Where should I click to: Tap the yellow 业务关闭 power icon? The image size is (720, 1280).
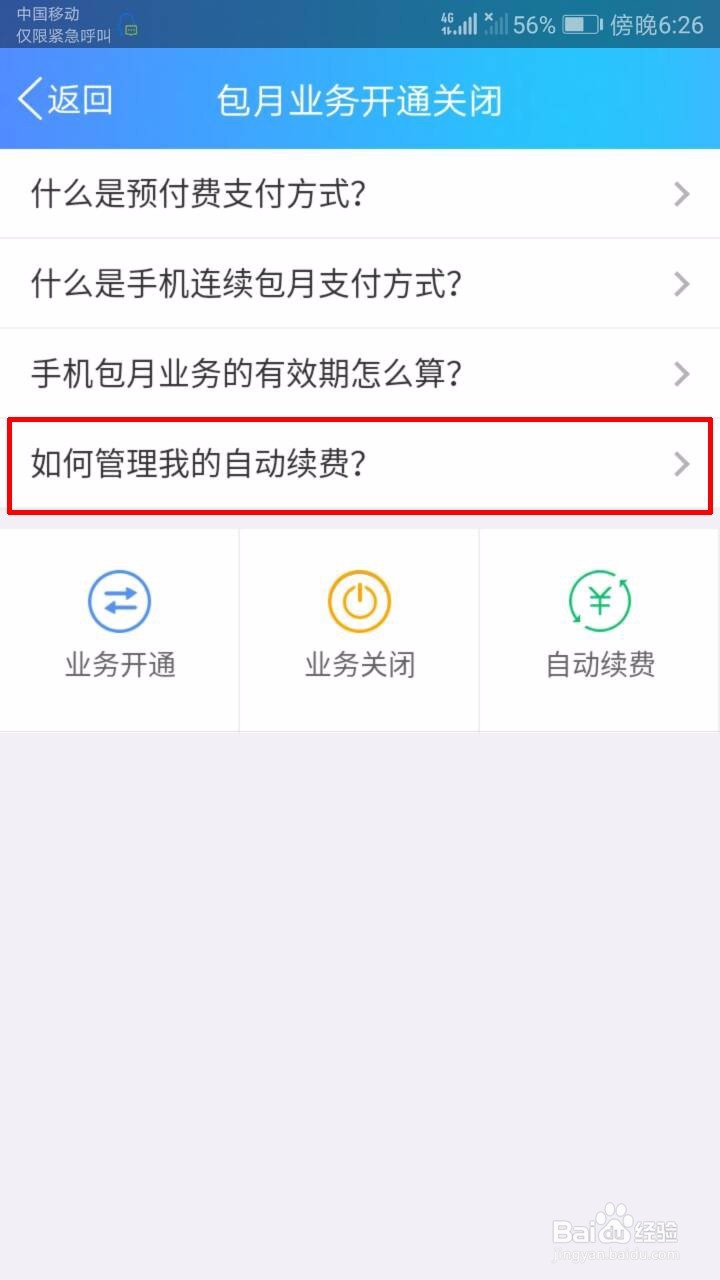click(x=359, y=600)
